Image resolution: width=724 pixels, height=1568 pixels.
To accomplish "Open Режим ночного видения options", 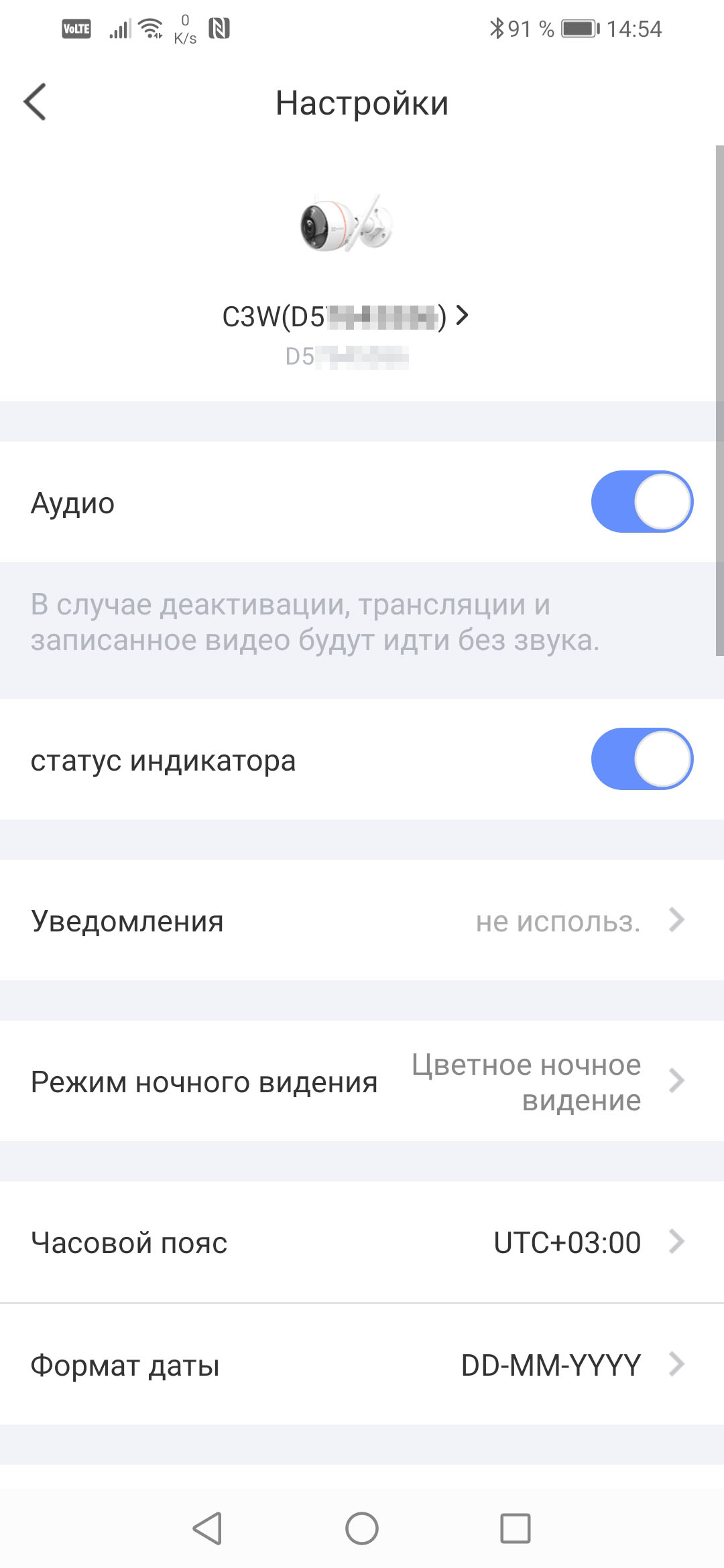I will point(362,1082).
